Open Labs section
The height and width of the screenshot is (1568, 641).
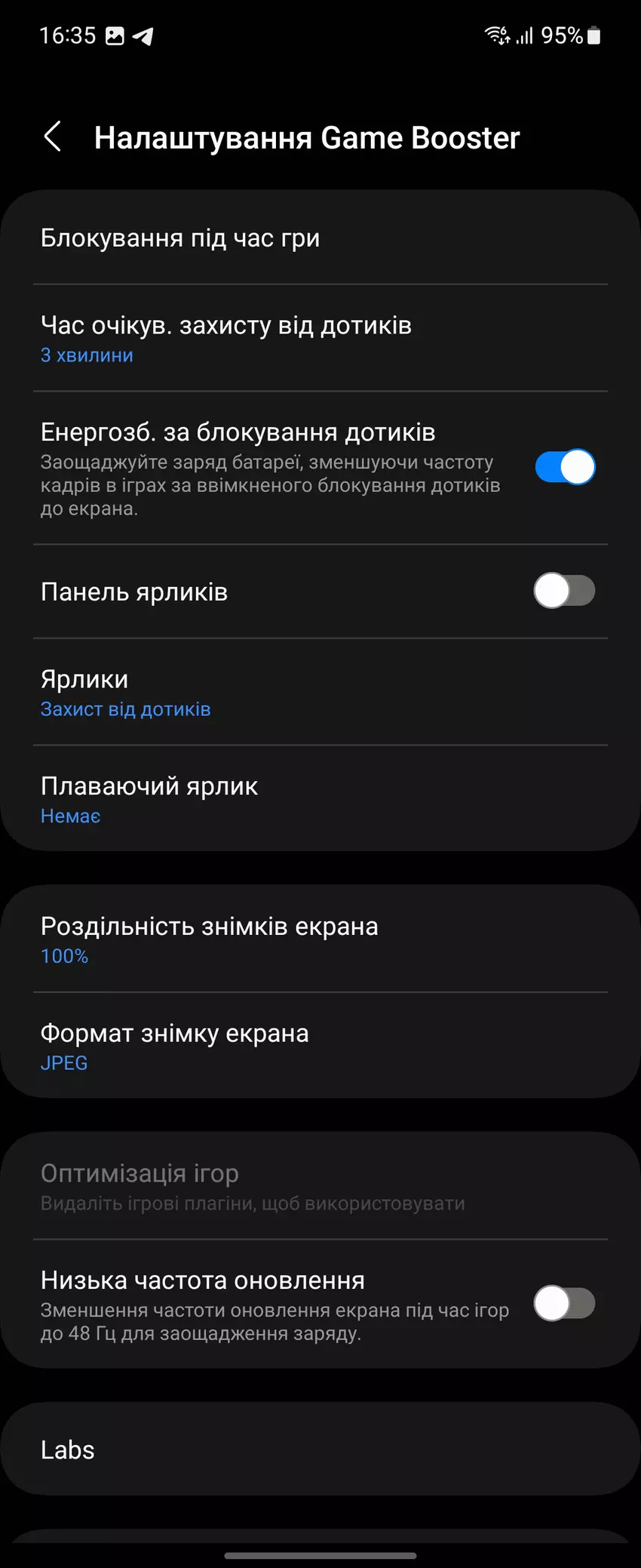coord(320,1450)
